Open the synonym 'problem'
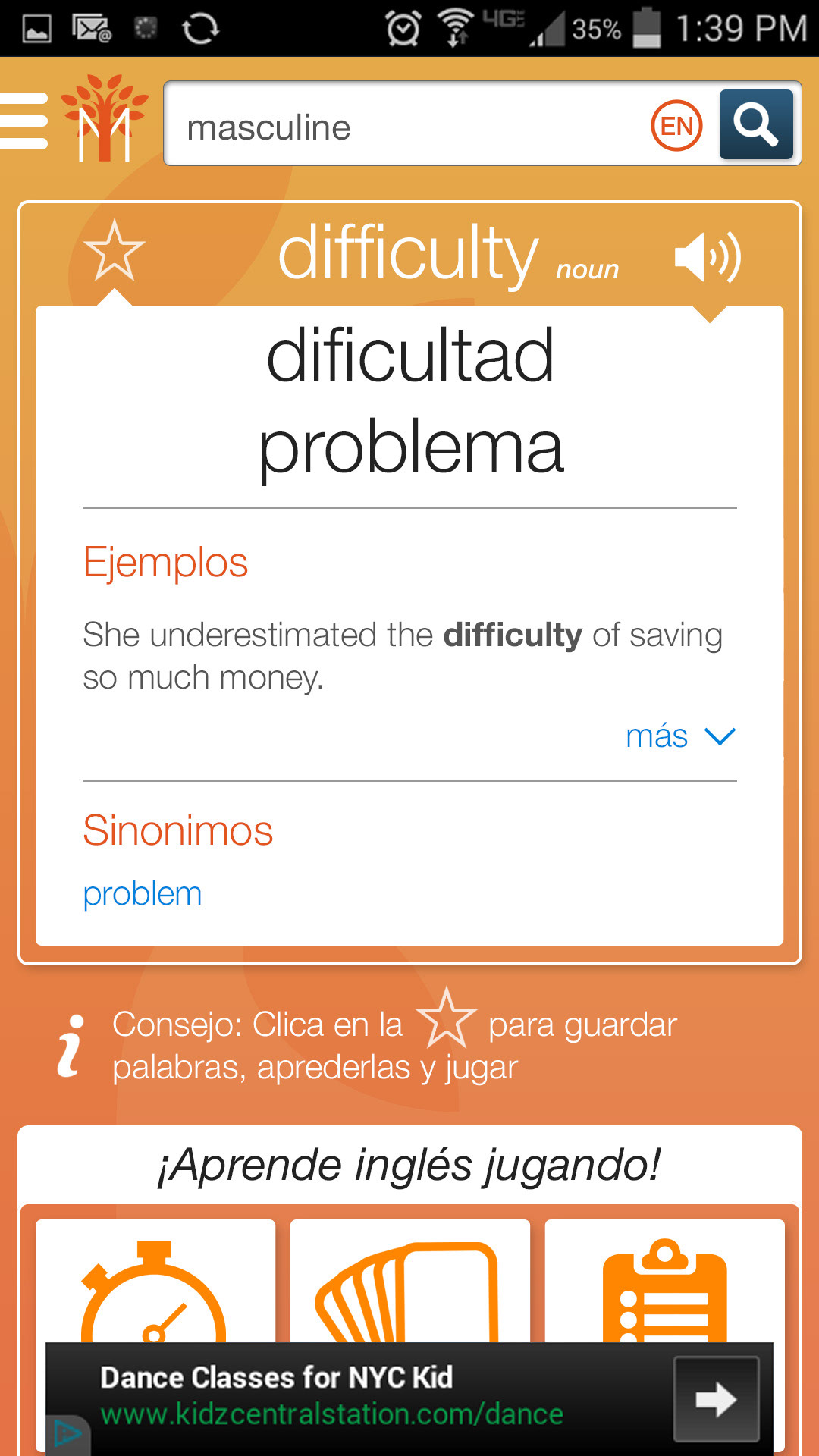Screen dimensions: 819x1456 (143, 894)
